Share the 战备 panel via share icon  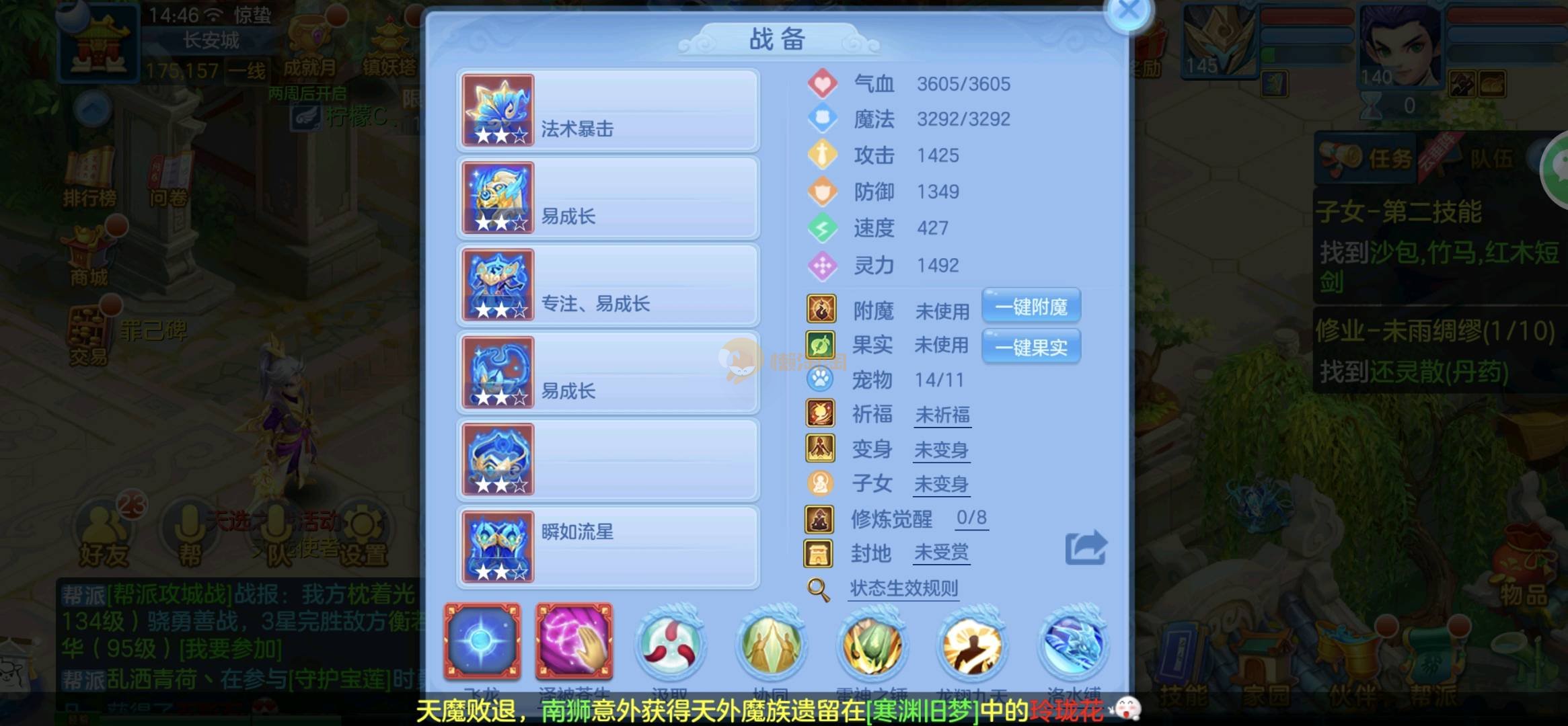[1086, 548]
